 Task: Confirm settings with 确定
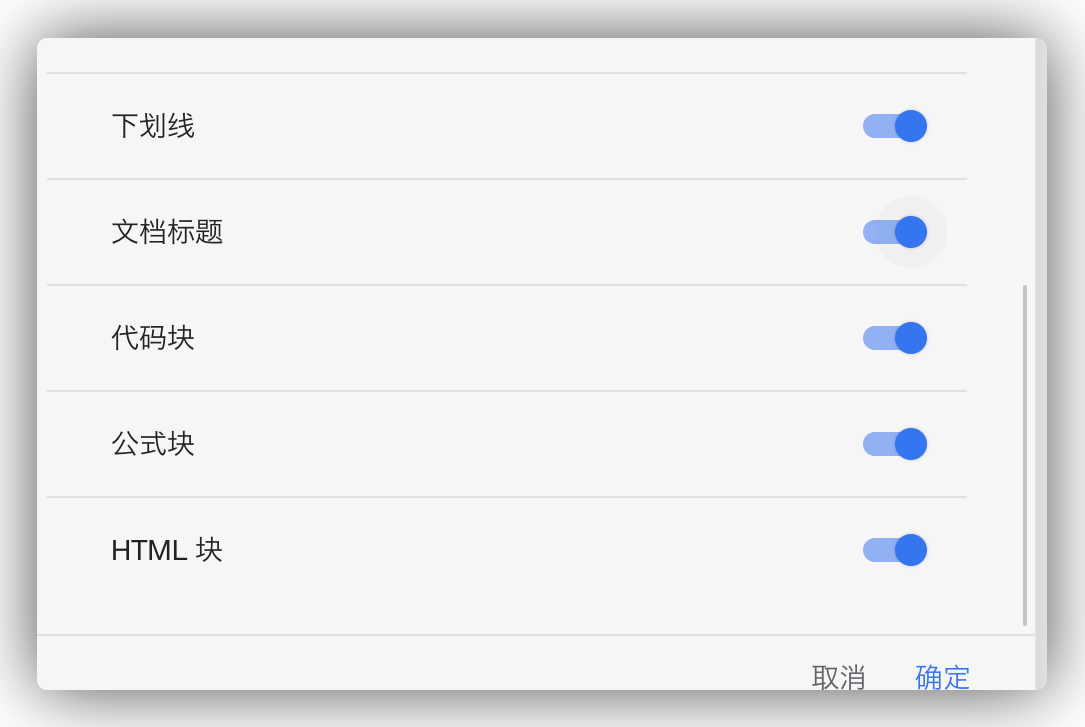pos(942,677)
